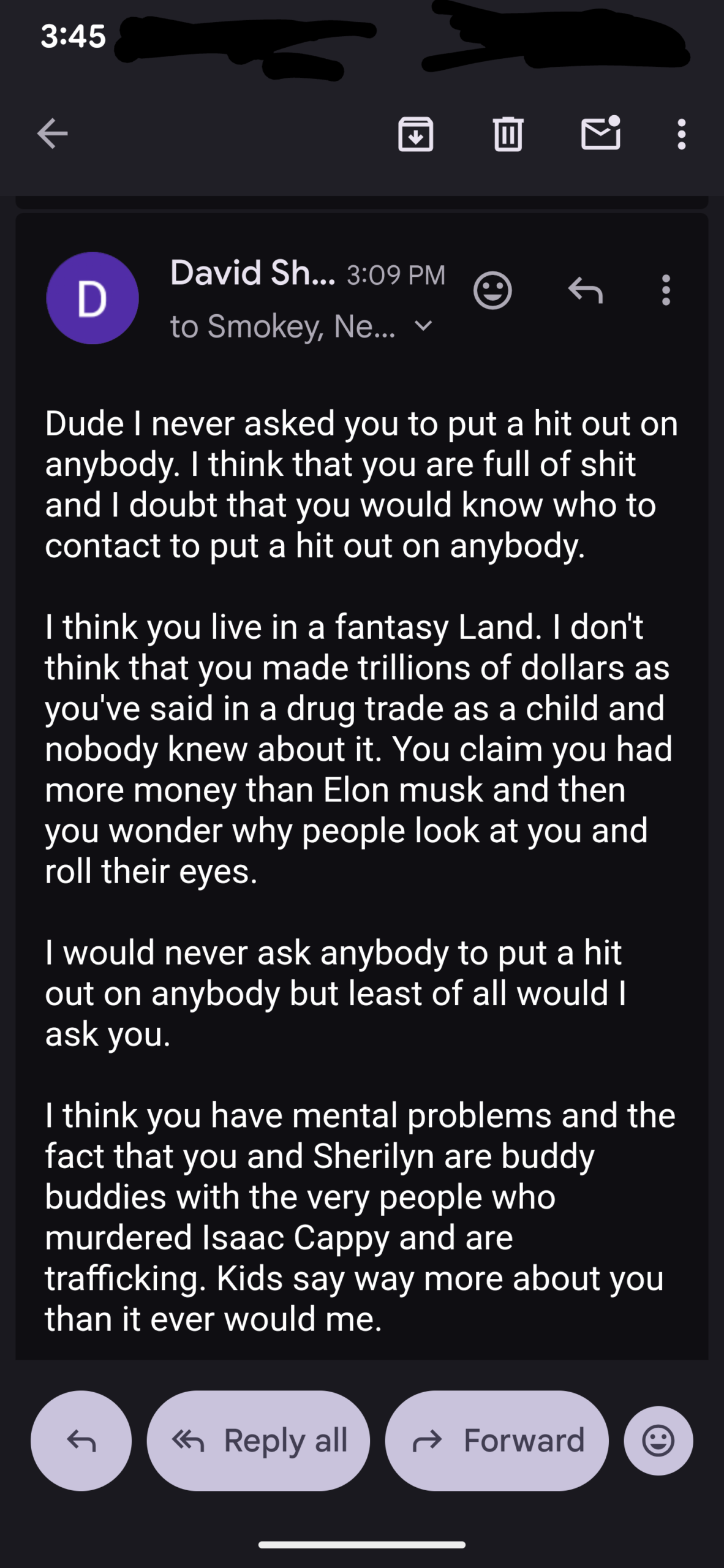Expand the recipient details chevron
Image resolution: width=724 pixels, height=1568 pixels.
(423, 326)
